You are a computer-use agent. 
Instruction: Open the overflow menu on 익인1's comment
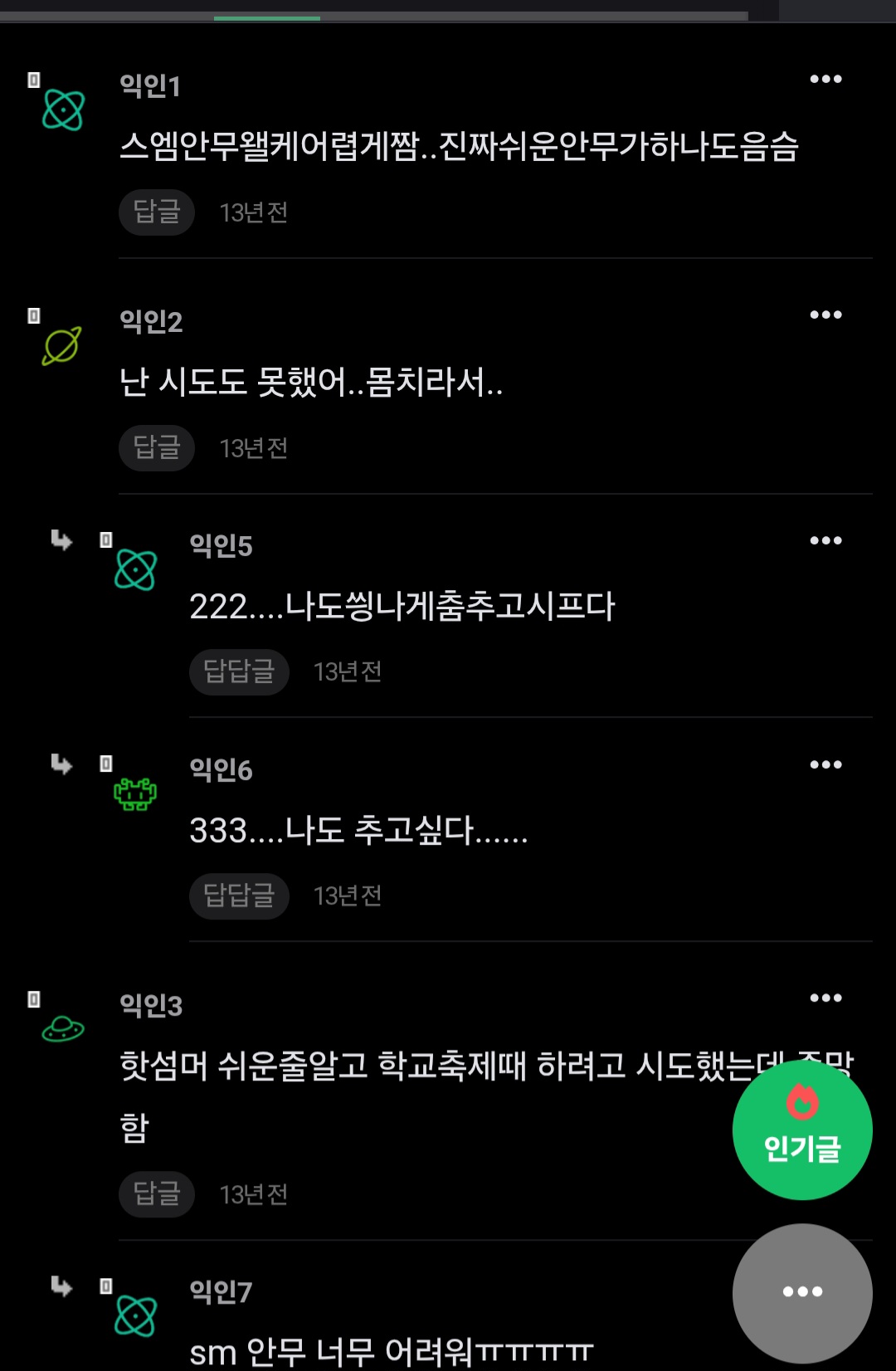[x=825, y=79]
